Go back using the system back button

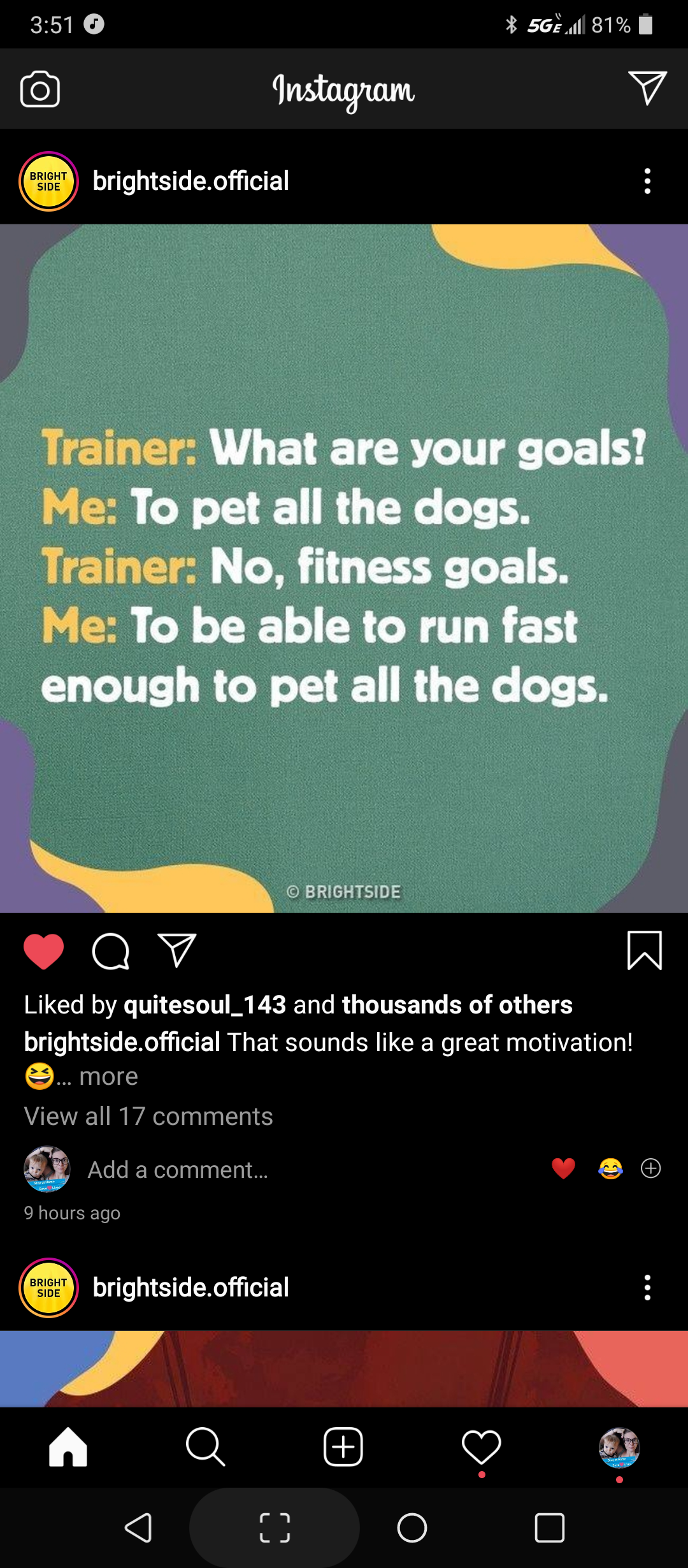pos(138,1528)
